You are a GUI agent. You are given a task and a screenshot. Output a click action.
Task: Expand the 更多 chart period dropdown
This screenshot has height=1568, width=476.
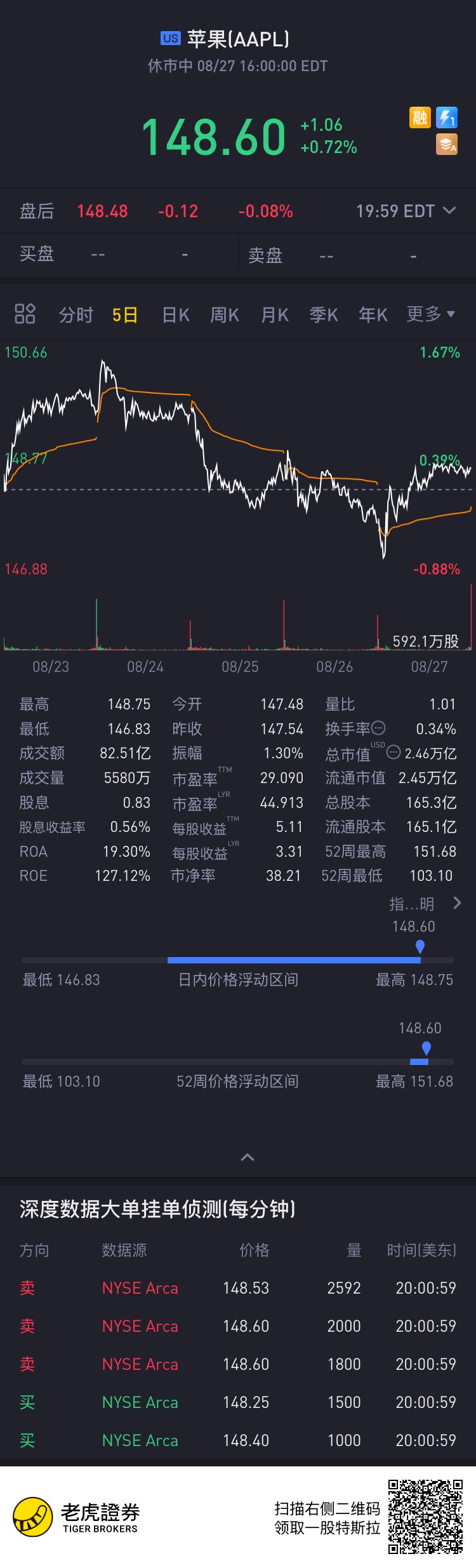pos(431,314)
